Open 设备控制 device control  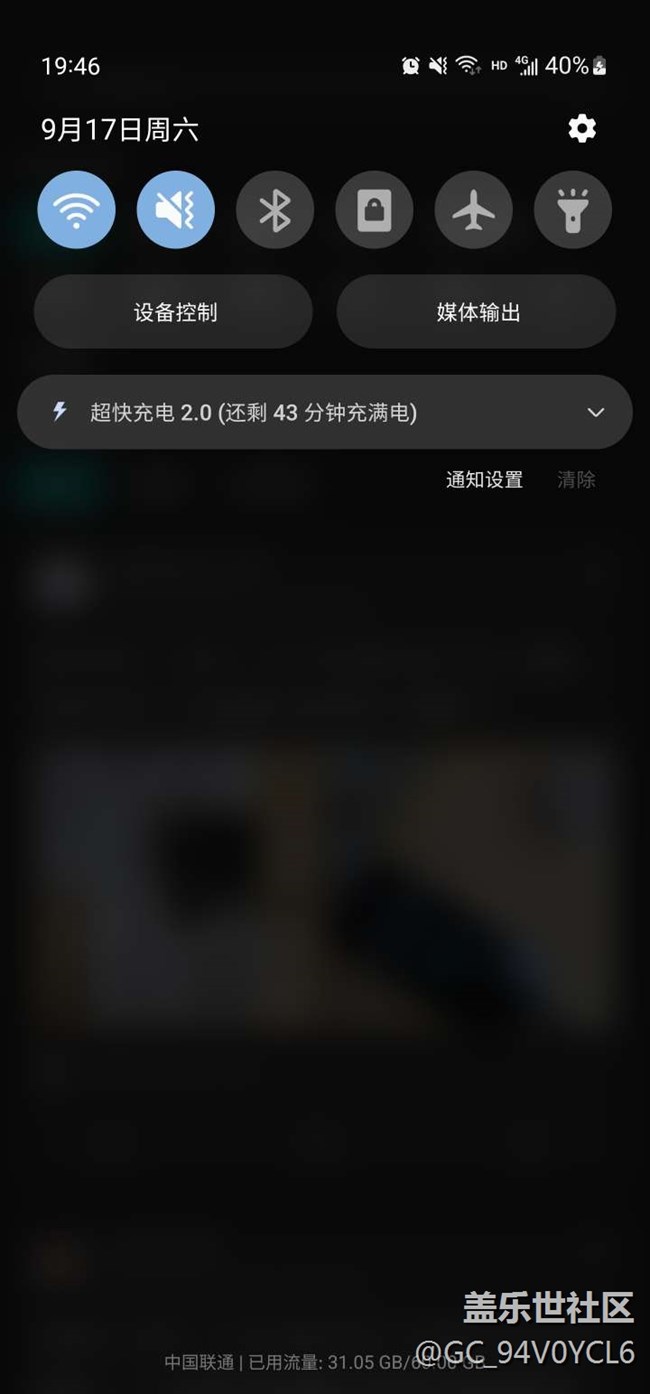coord(174,312)
